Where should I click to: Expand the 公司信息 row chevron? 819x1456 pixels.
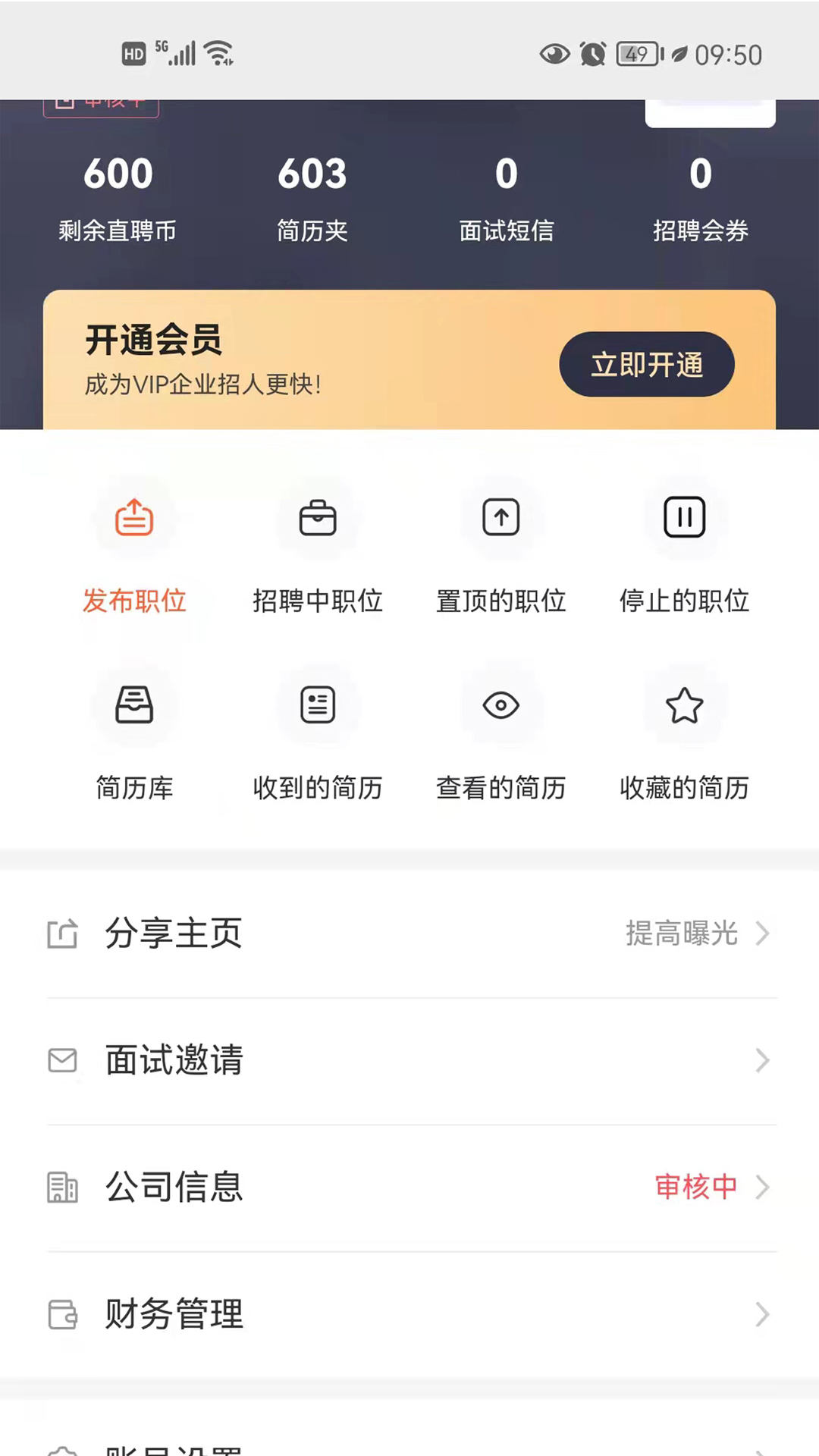pyautogui.click(x=763, y=1188)
